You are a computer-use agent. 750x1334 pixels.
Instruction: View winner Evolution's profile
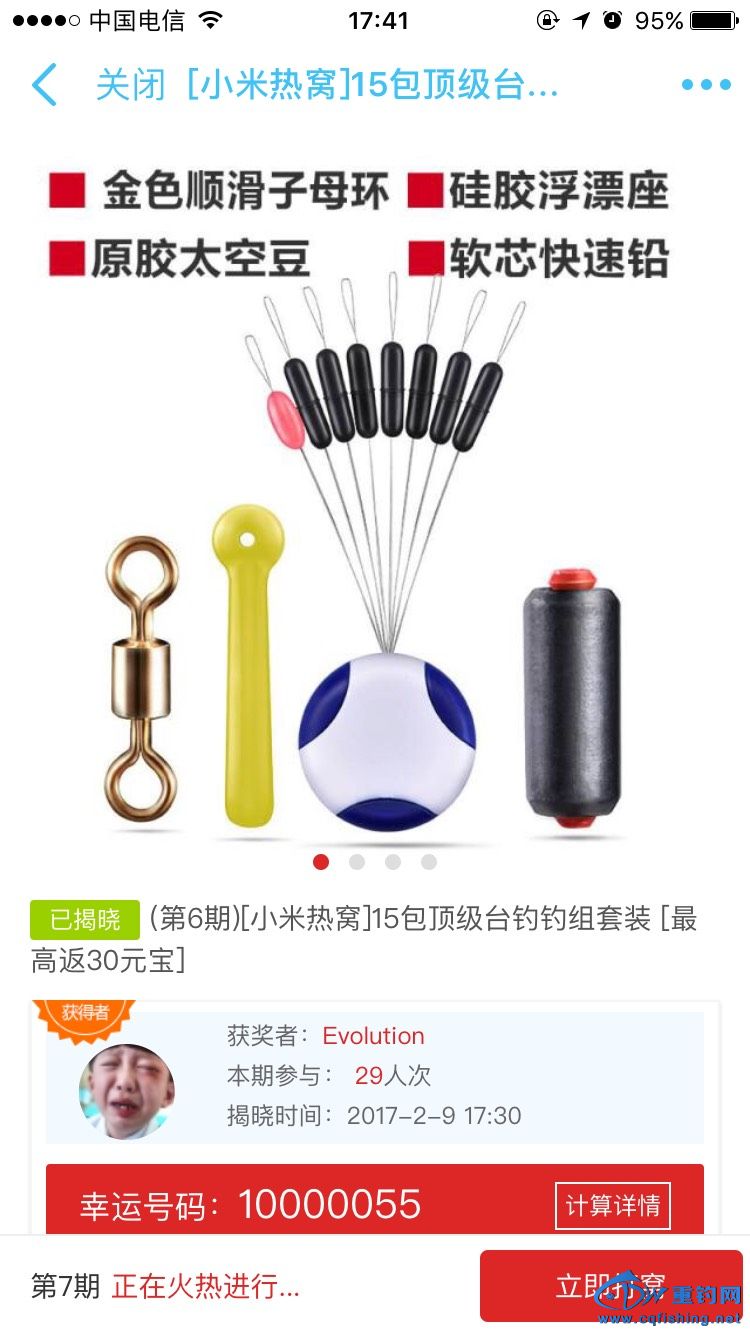point(373,1036)
